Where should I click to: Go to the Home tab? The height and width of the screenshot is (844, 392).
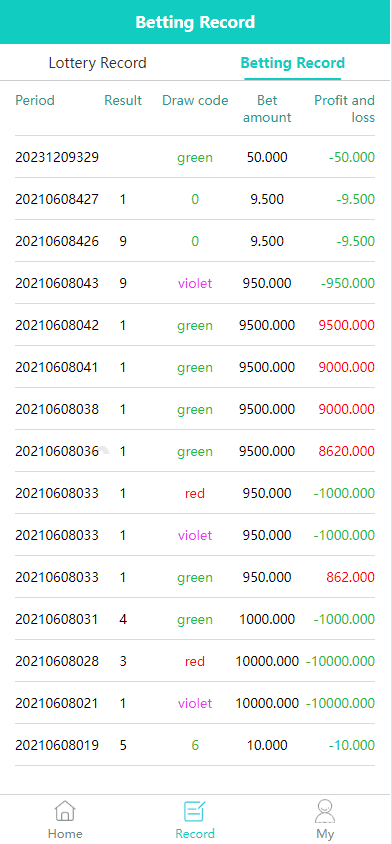point(65,819)
